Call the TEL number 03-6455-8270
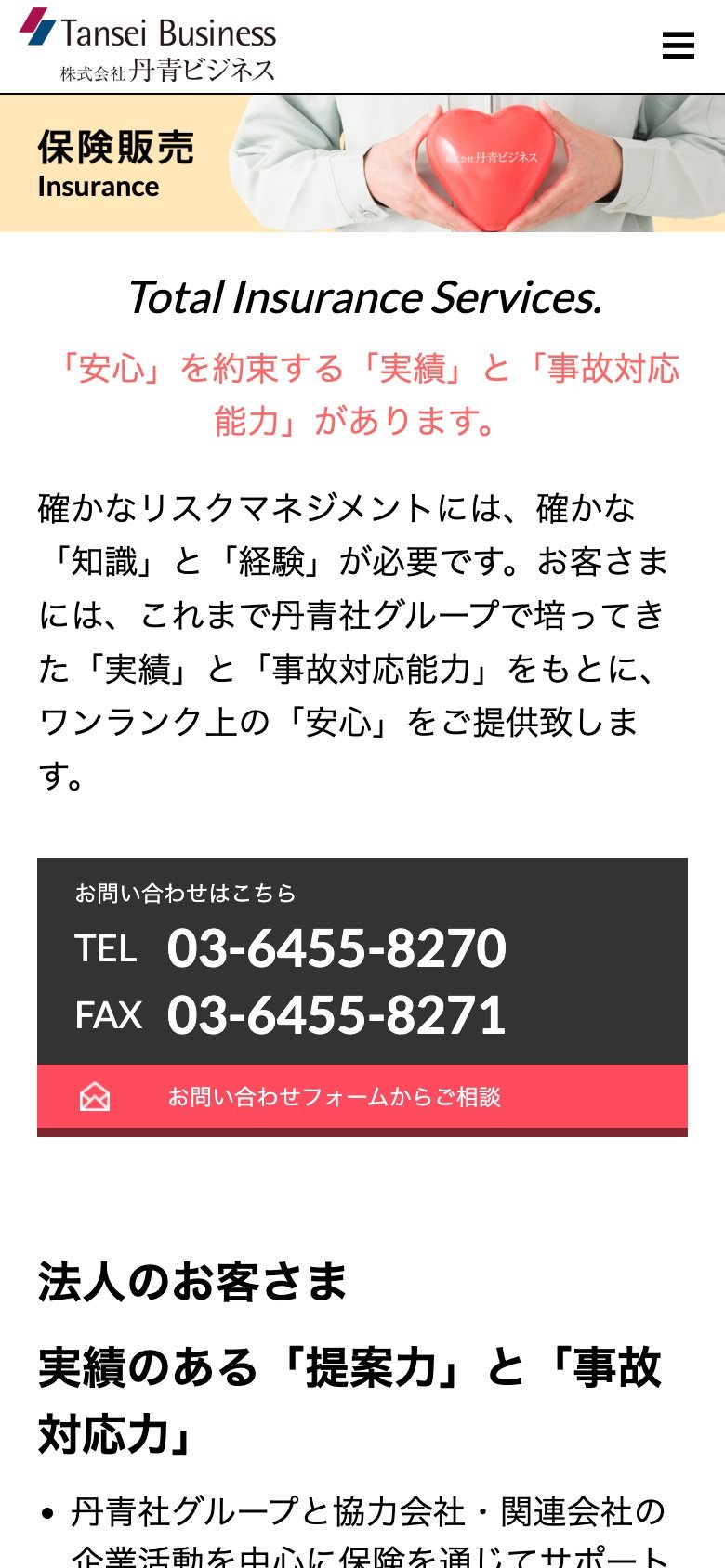Image resolution: width=725 pixels, height=1568 pixels. click(x=336, y=948)
